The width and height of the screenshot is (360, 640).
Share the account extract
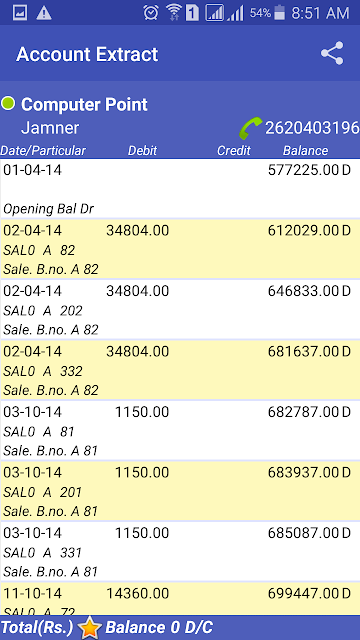[332, 53]
